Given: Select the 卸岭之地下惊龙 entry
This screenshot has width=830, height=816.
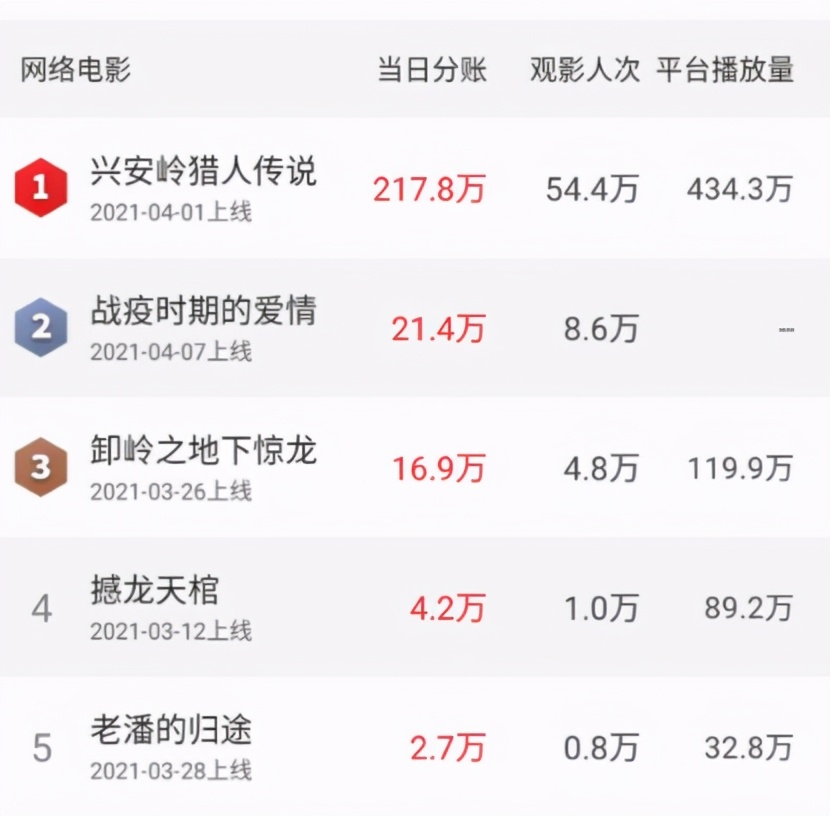Looking at the screenshot, I should coord(203,451).
